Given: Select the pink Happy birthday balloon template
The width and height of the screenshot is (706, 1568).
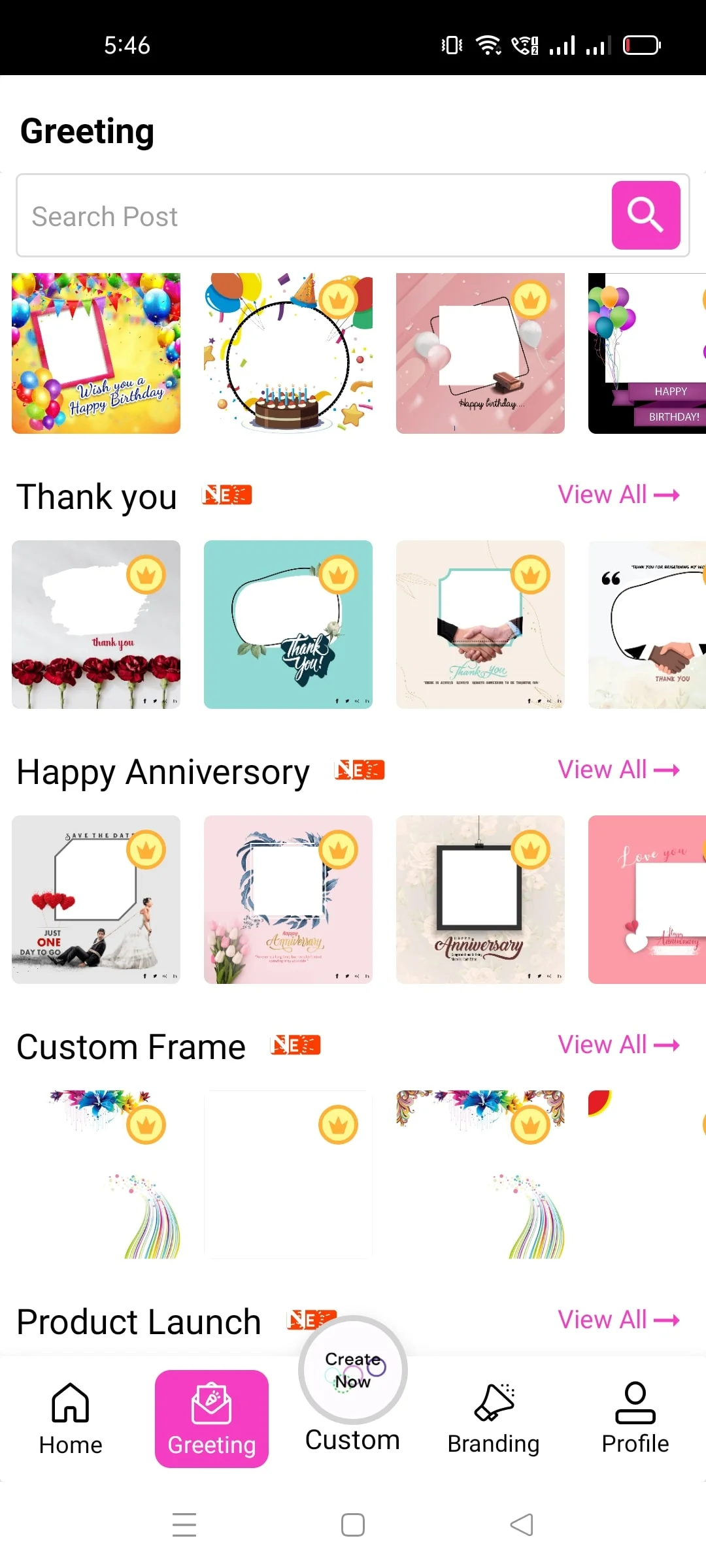Looking at the screenshot, I should (x=480, y=353).
